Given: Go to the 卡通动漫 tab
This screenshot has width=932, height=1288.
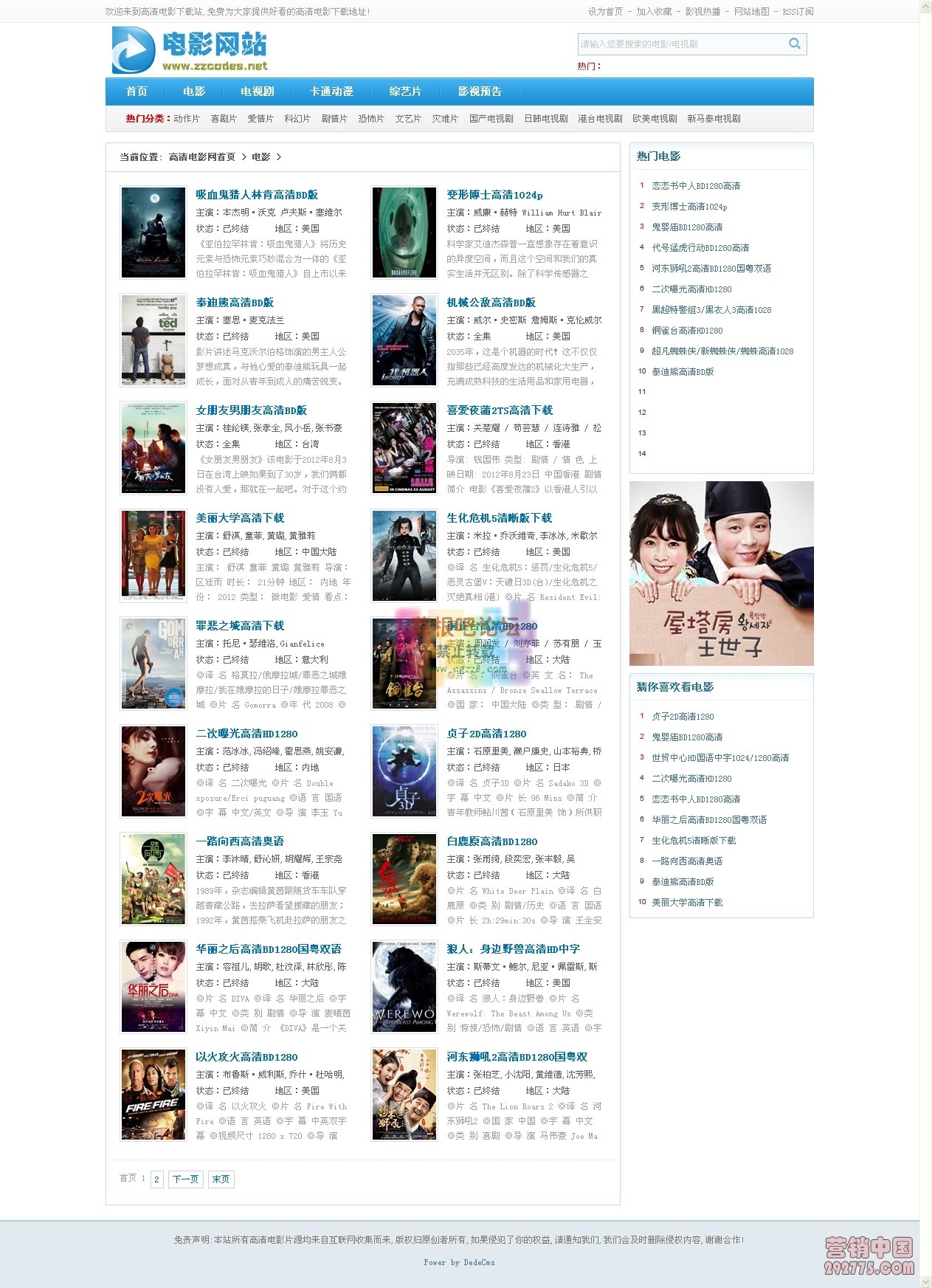Looking at the screenshot, I should click(x=331, y=92).
